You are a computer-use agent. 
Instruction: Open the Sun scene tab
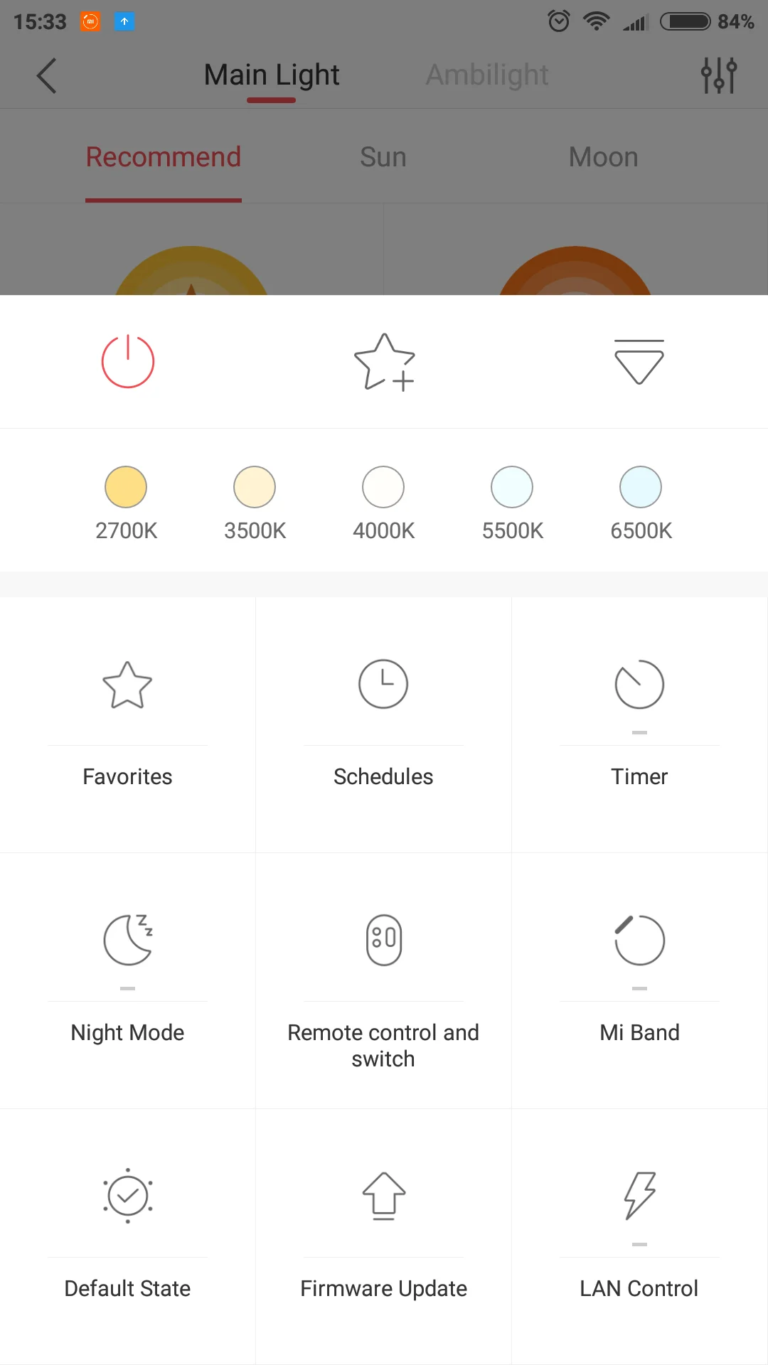383,157
